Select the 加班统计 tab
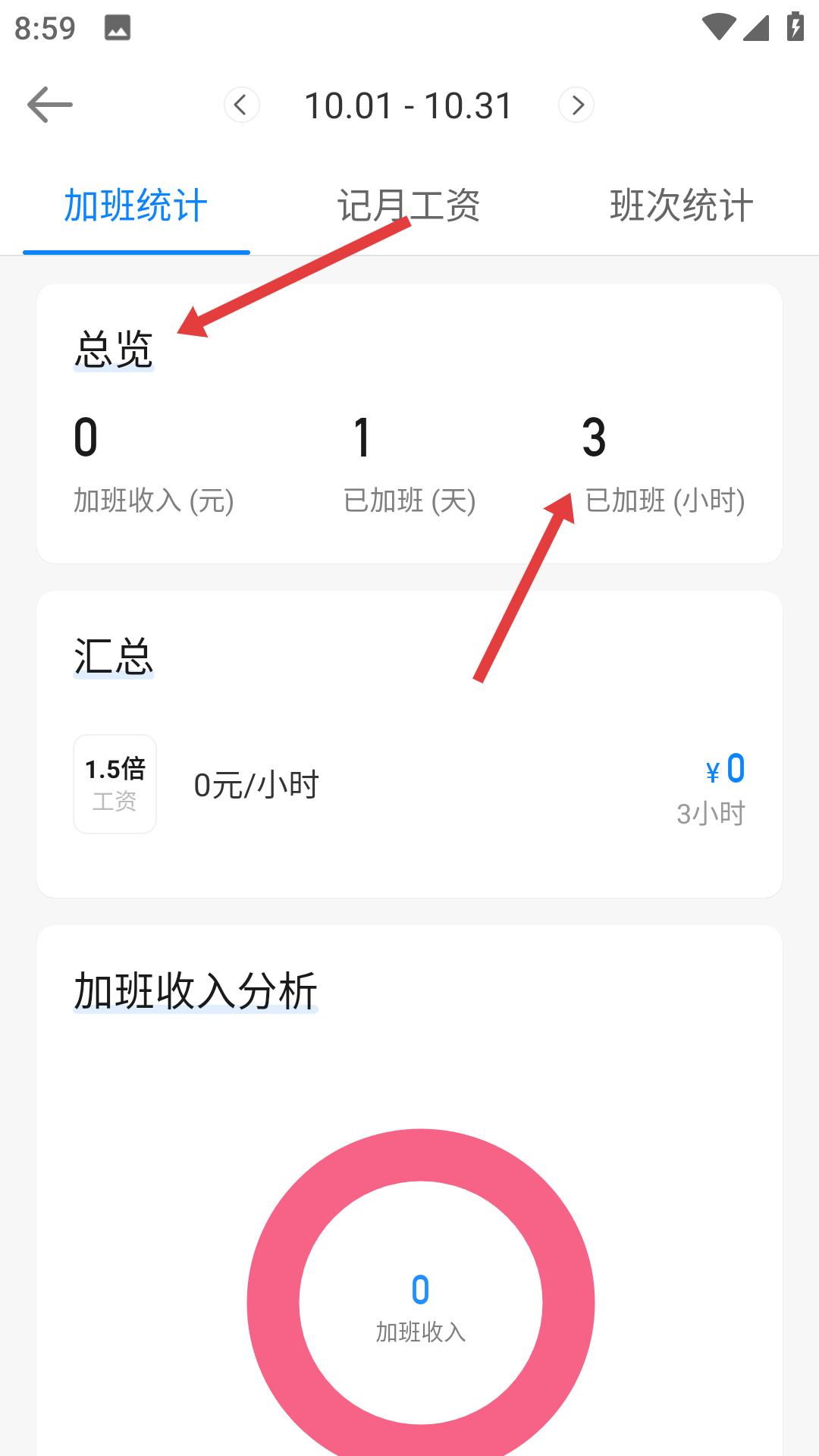 (x=136, y=203)
